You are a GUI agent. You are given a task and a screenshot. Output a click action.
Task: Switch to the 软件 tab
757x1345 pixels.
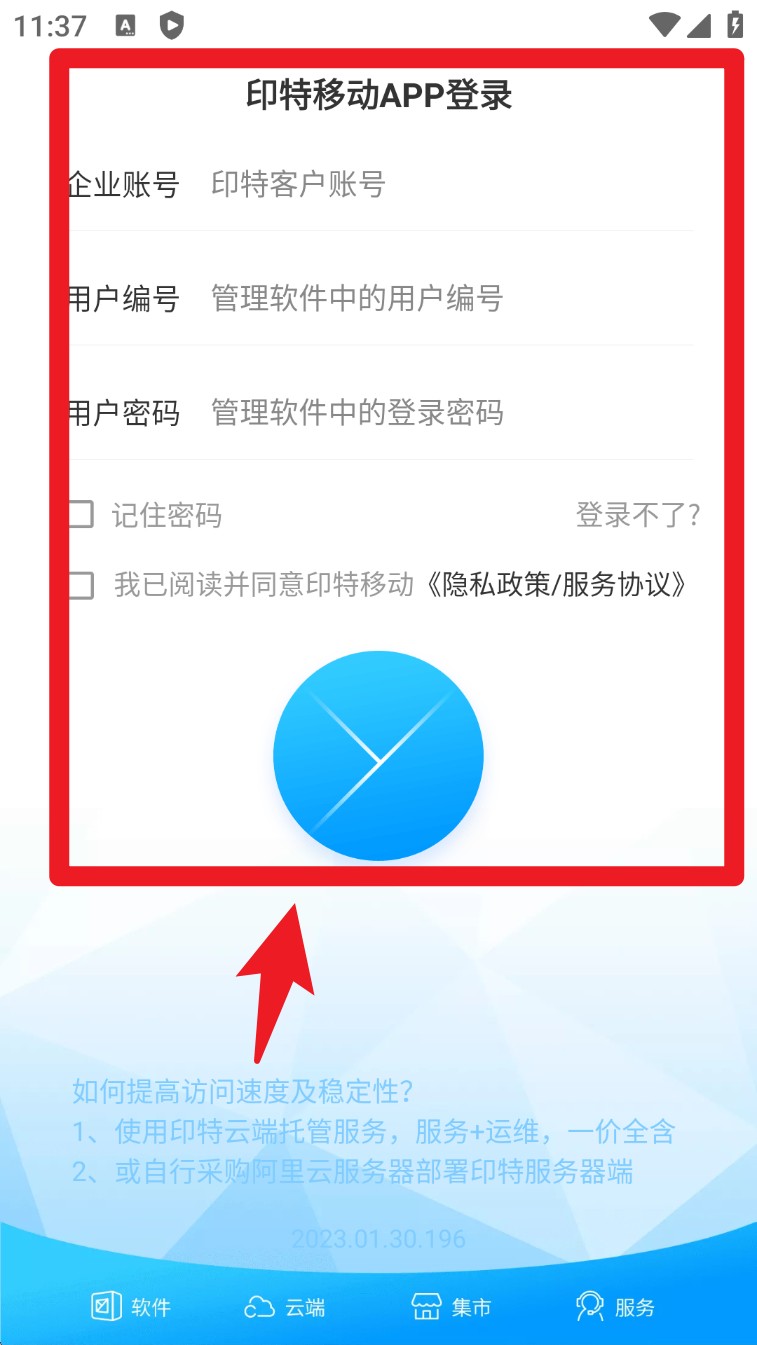tap(131, 1306)
